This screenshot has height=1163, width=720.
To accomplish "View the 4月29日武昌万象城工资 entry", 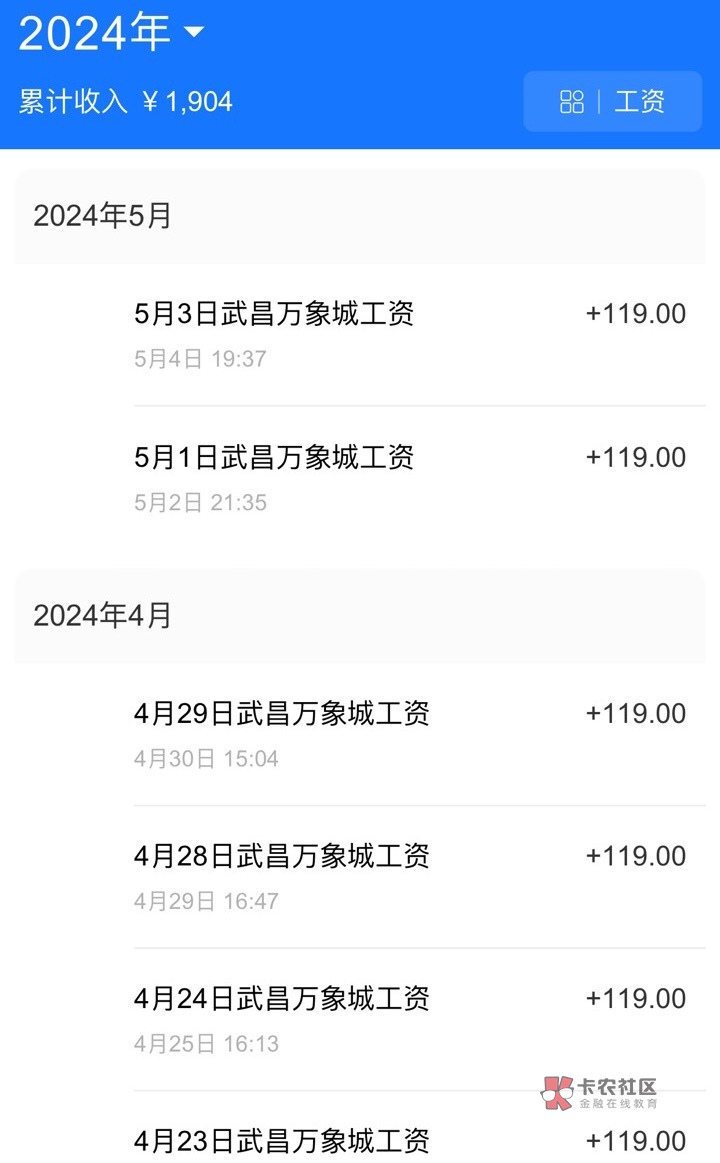I will (360, 734).
